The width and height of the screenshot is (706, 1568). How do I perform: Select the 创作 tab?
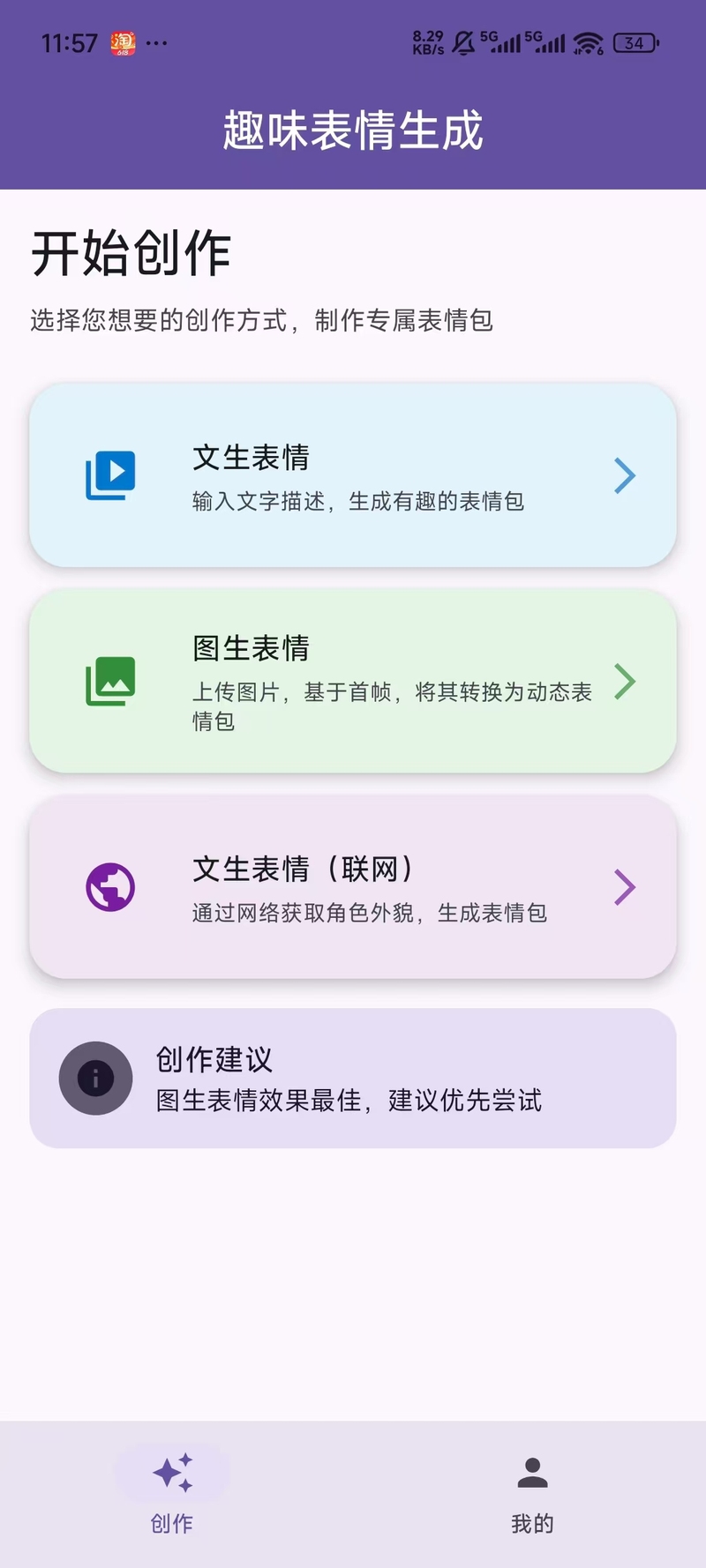(x=172, y=1492)
